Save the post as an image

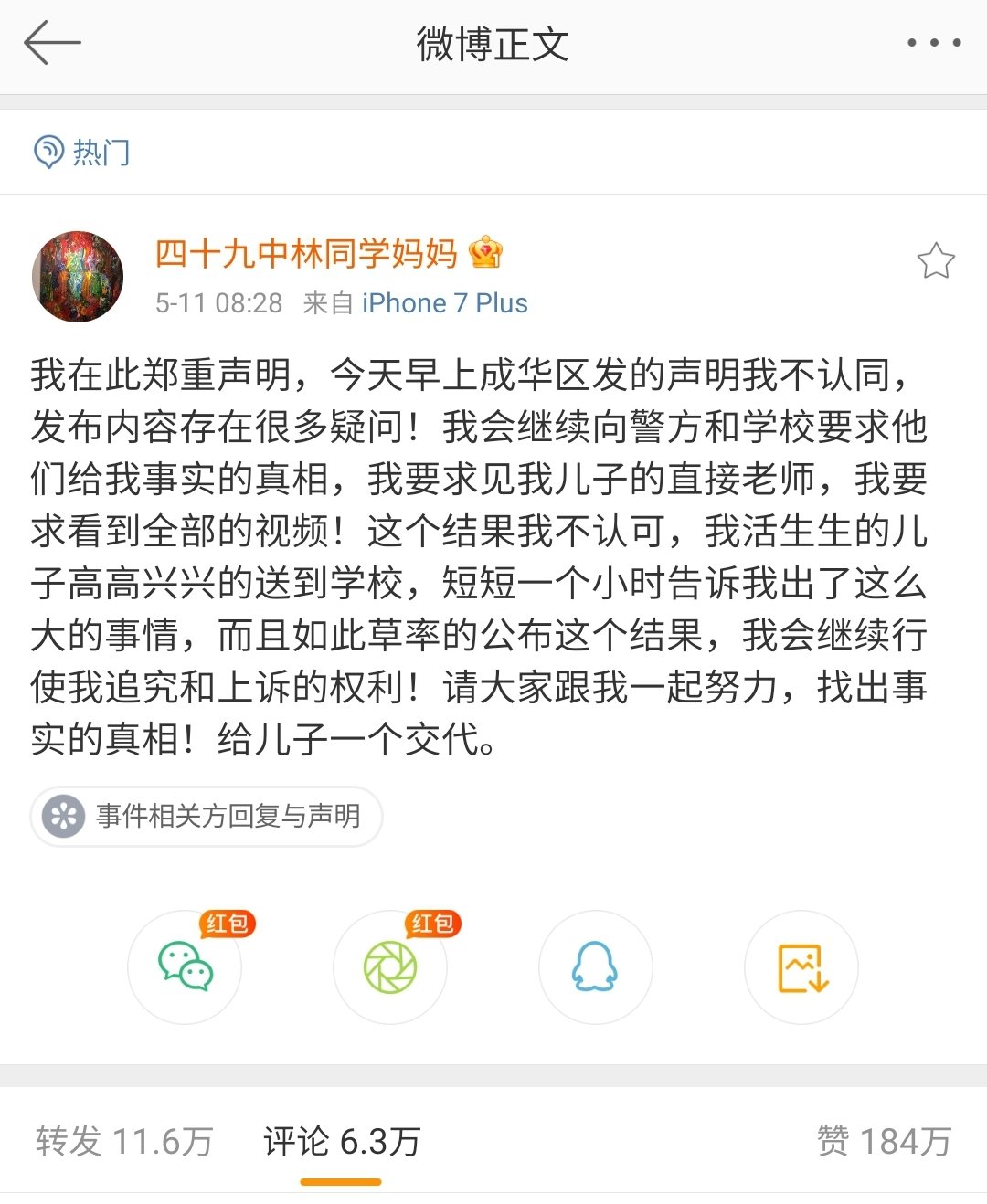[x=801, y=966]
